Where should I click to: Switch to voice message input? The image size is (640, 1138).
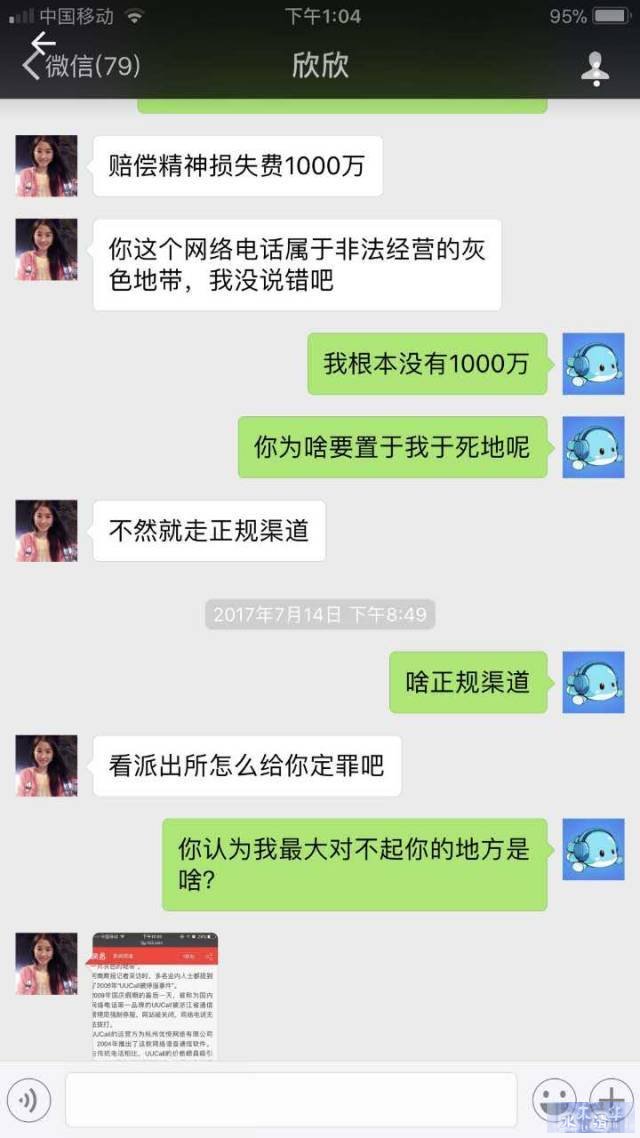pos(28,1101)
